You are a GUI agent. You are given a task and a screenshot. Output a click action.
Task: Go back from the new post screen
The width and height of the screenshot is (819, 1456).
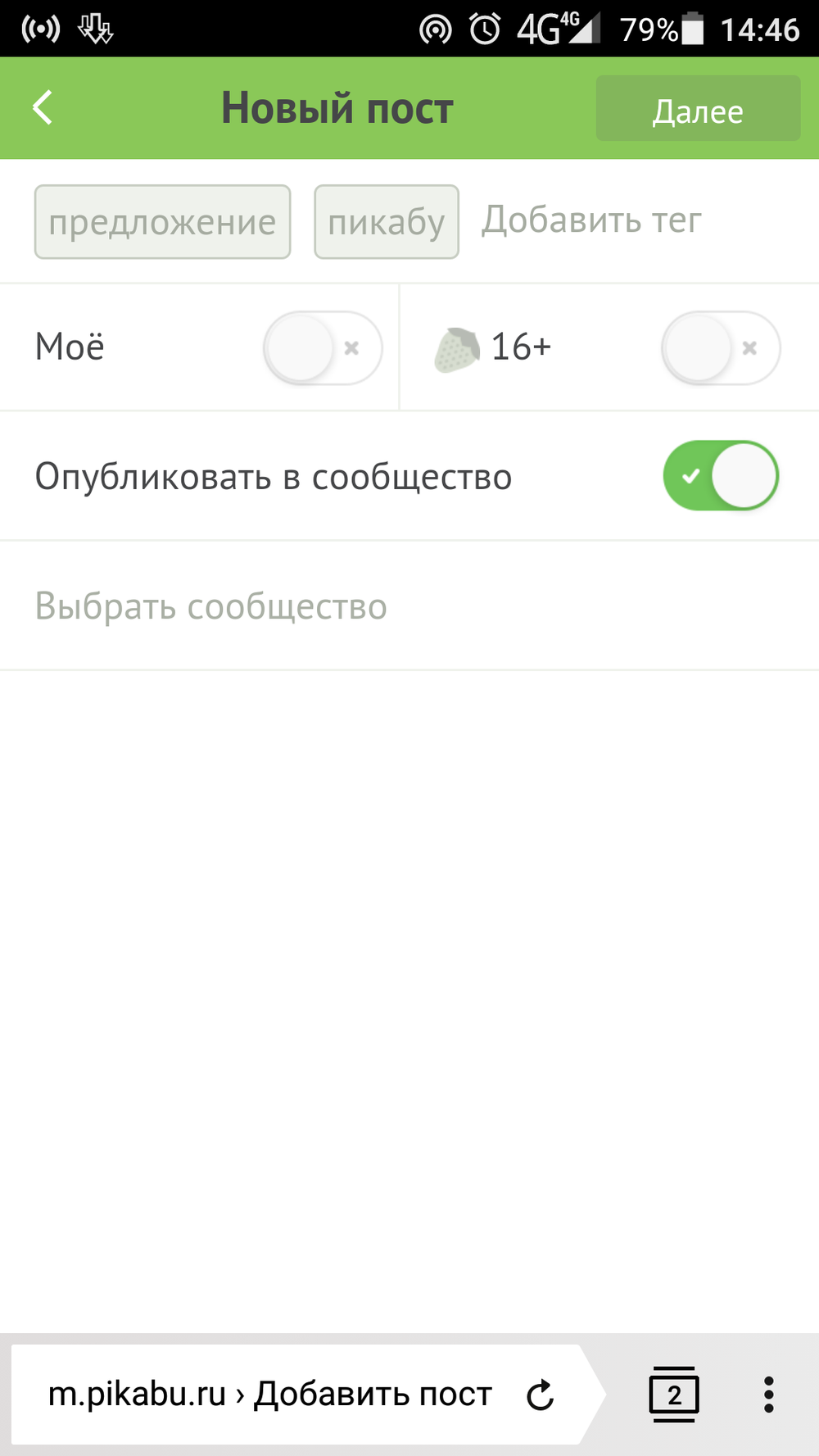coord(43,108)
